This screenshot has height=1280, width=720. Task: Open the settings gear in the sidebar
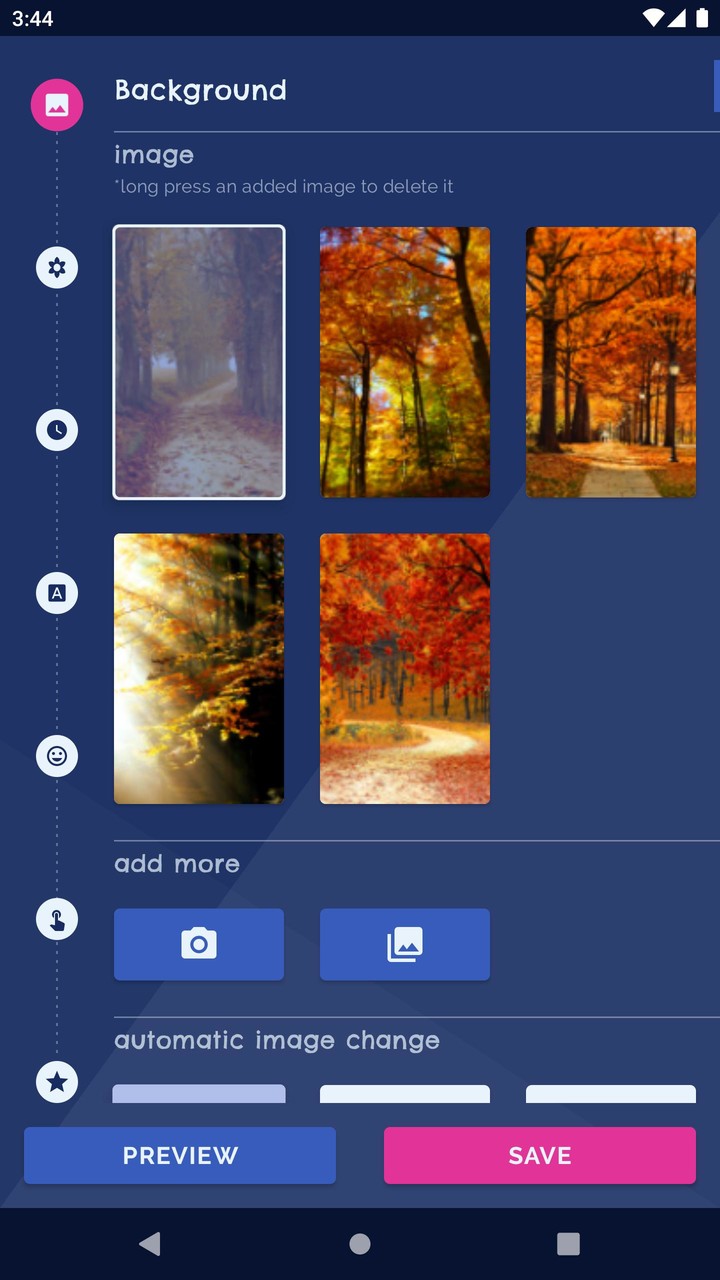tap(57, 267)
